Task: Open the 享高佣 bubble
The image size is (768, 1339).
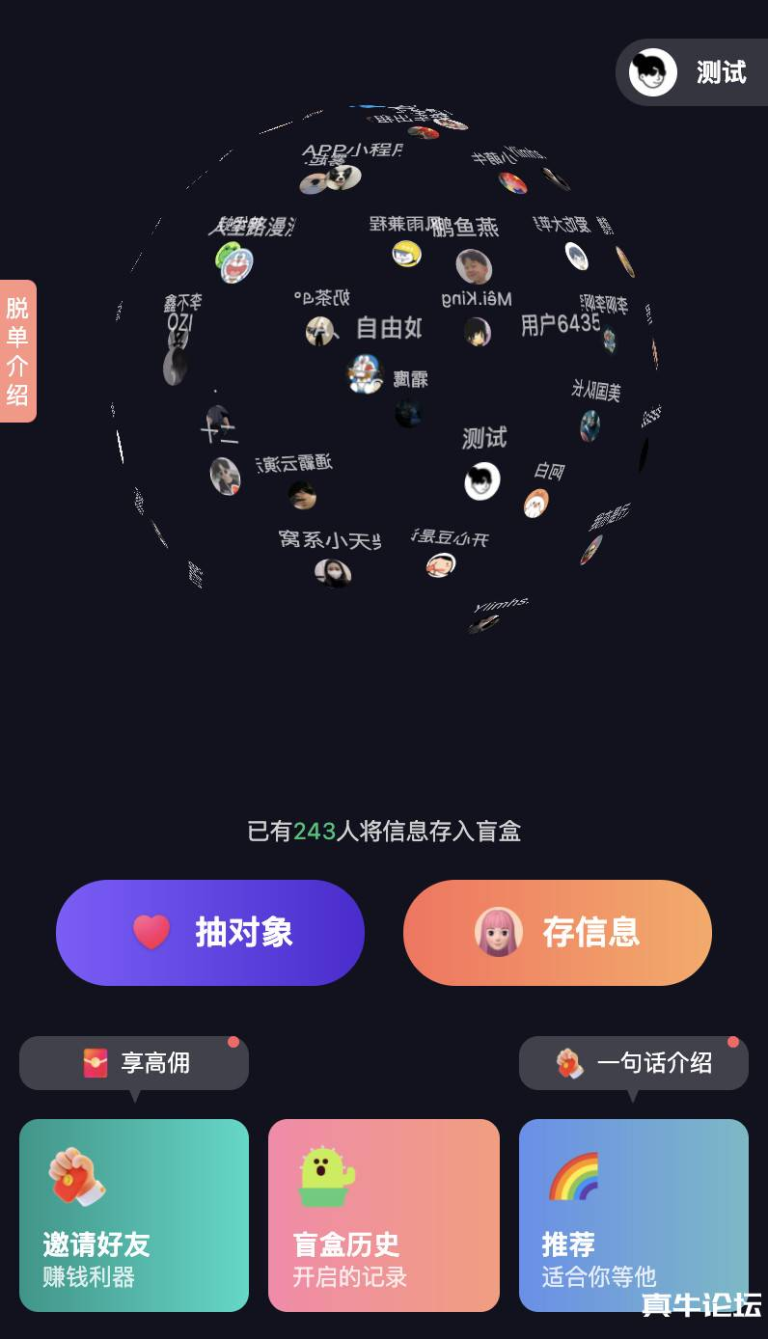Action: tap(134, 1062)
